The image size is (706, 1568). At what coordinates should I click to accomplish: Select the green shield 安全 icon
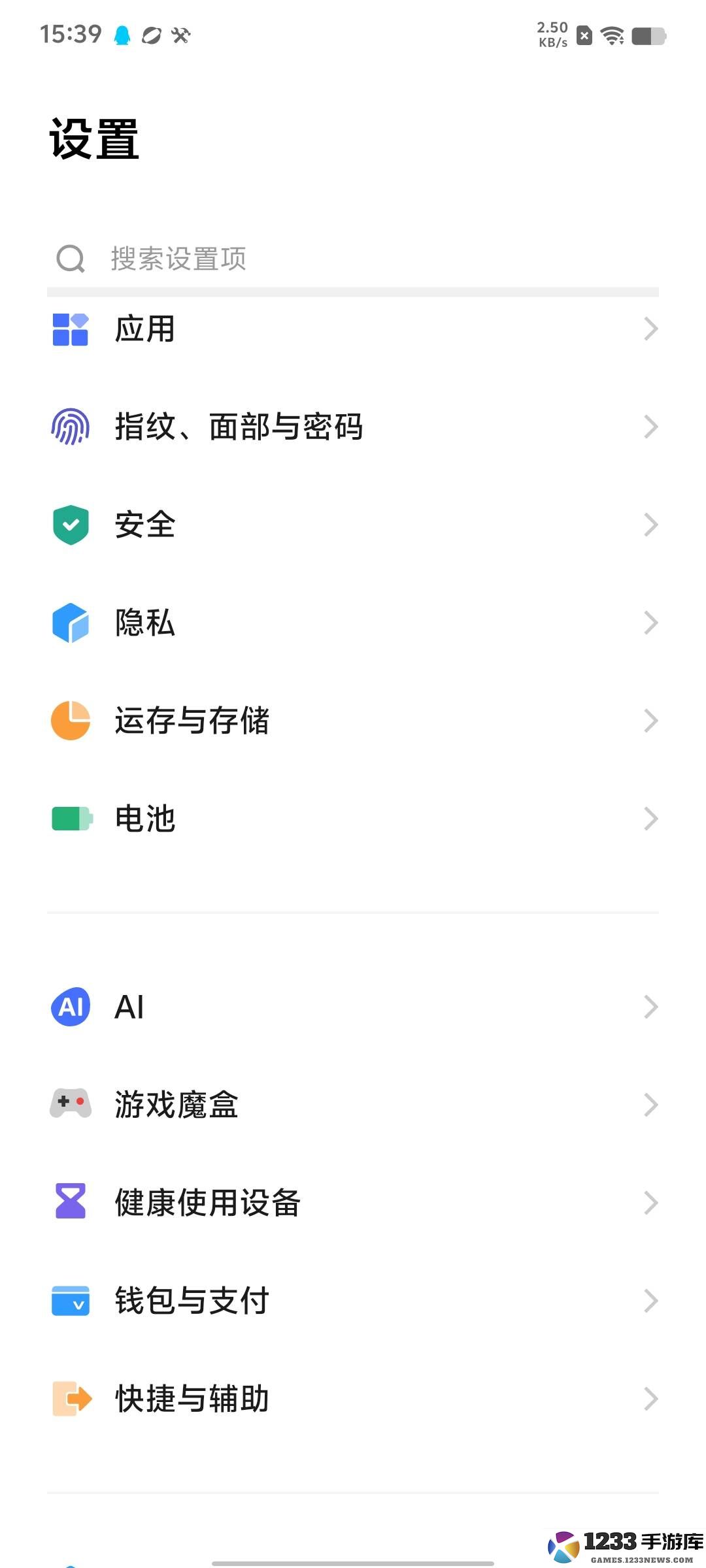pos(70,525)
